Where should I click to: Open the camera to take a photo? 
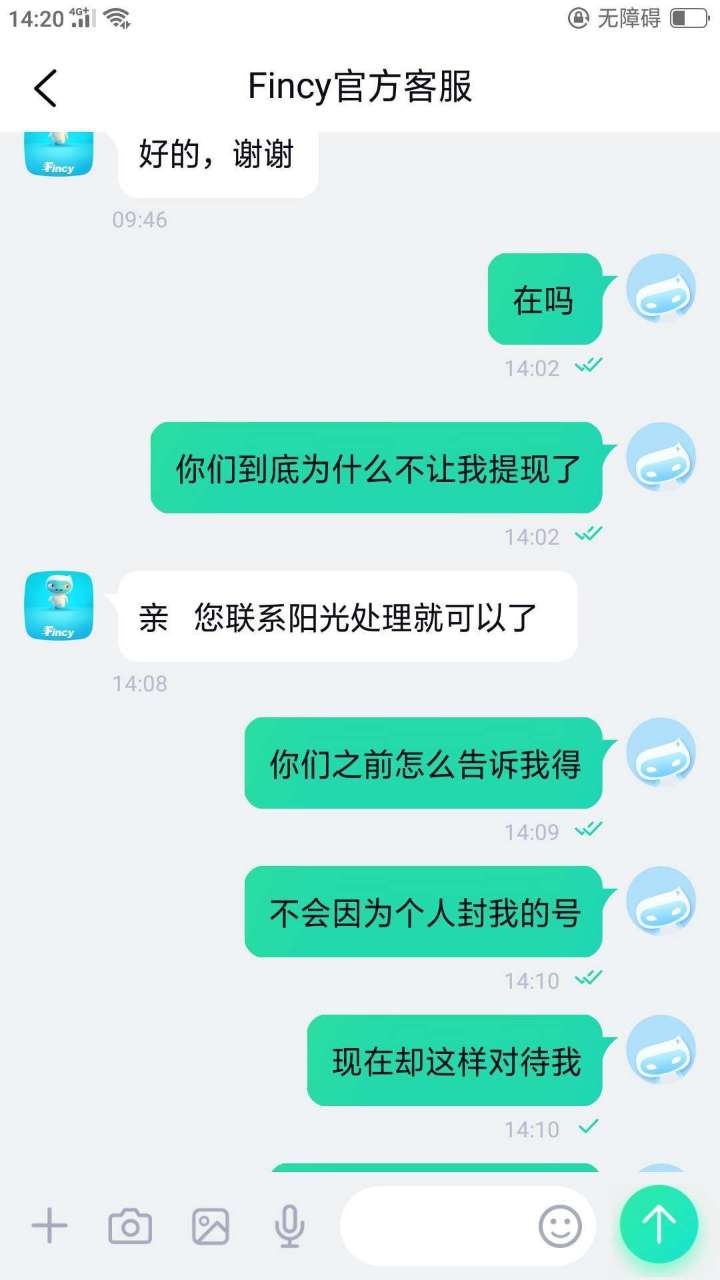click(x=130, y=1225)
